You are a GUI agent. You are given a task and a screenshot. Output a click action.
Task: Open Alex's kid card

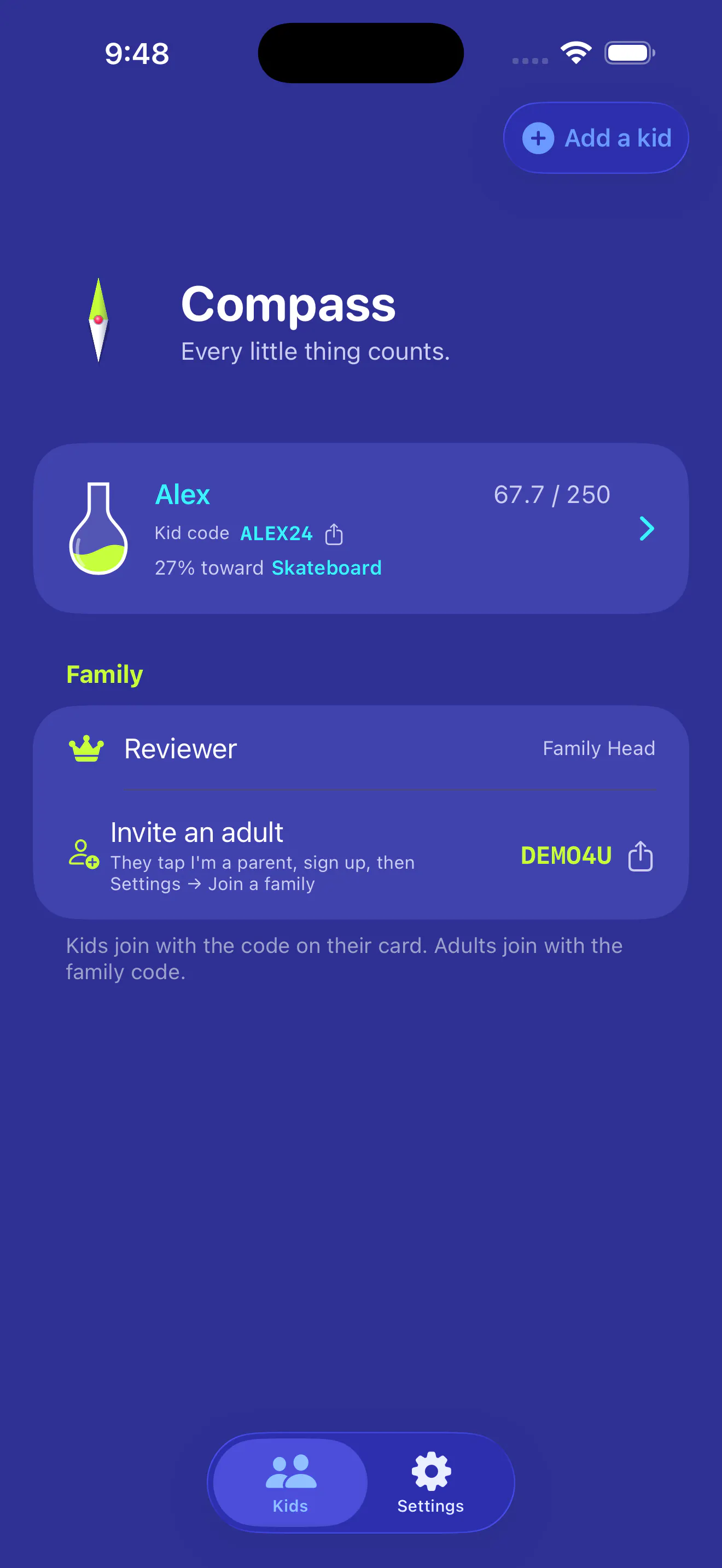click(361, 528)
